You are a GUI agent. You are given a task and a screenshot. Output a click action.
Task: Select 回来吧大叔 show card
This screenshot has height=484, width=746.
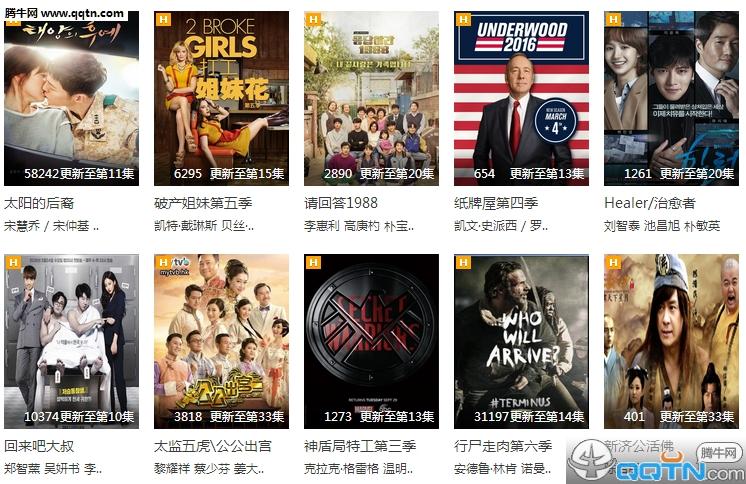[71, 340]
